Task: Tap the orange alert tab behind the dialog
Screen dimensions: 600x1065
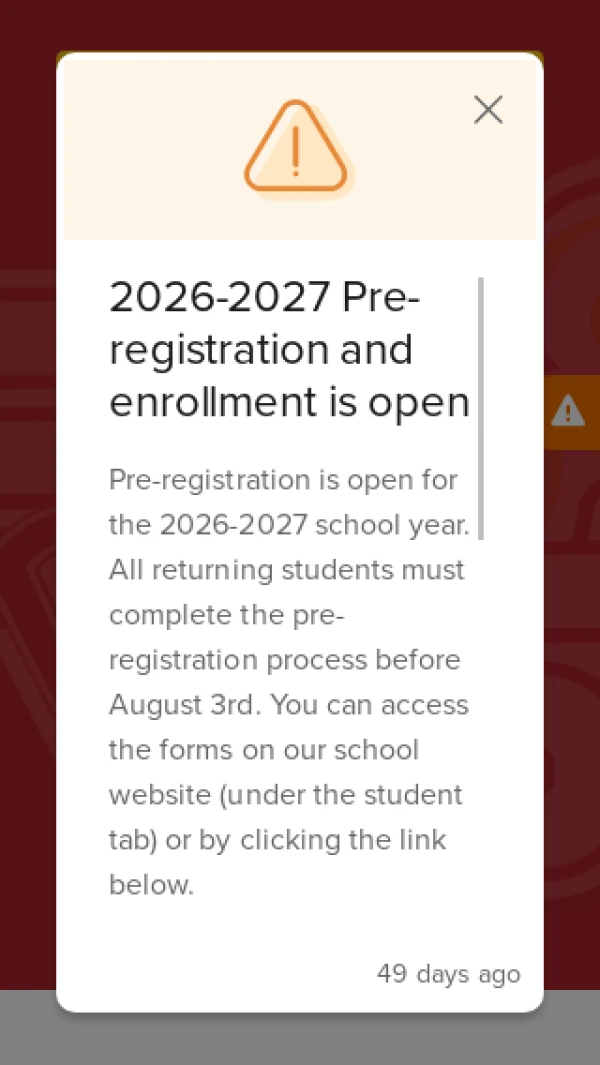Action: [x=571, y=412]
